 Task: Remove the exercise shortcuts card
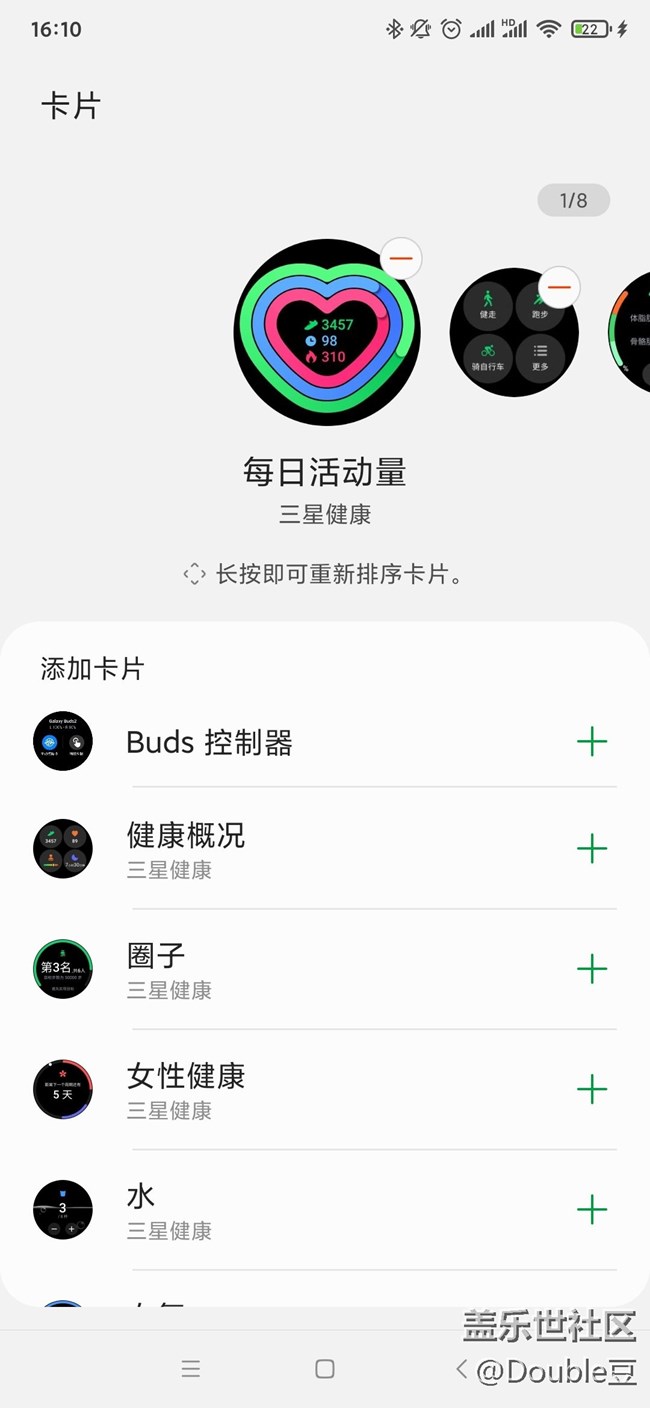559,288
